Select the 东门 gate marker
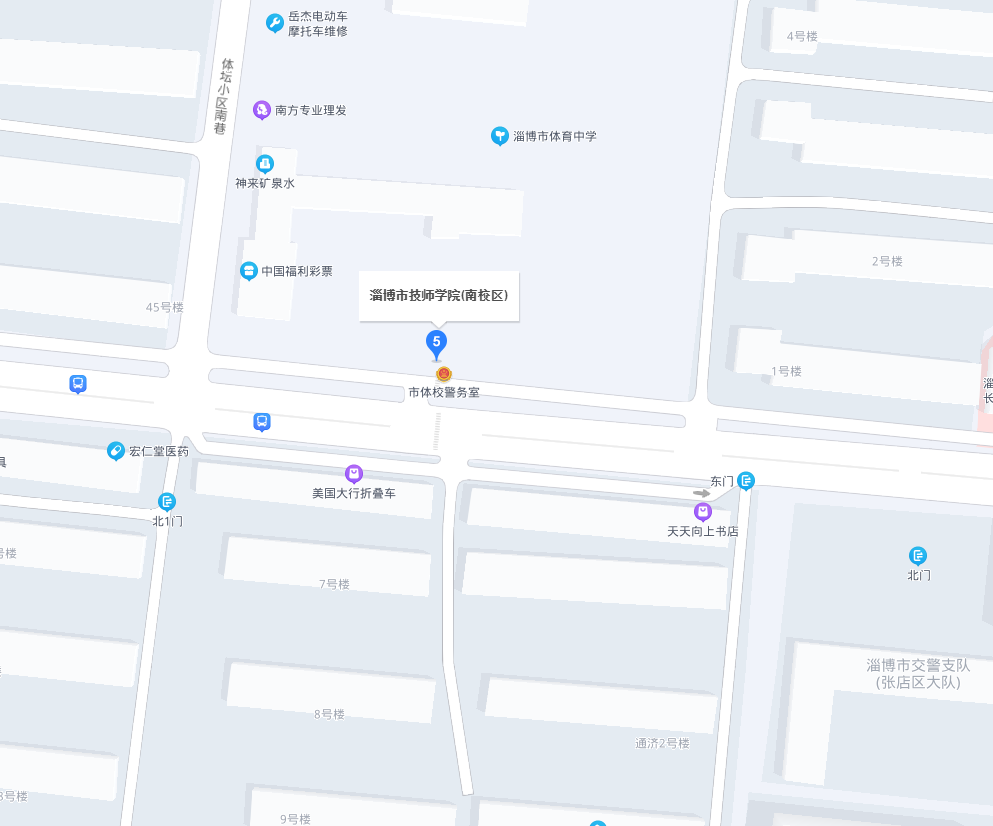993x826 pixels. (746, 481)
